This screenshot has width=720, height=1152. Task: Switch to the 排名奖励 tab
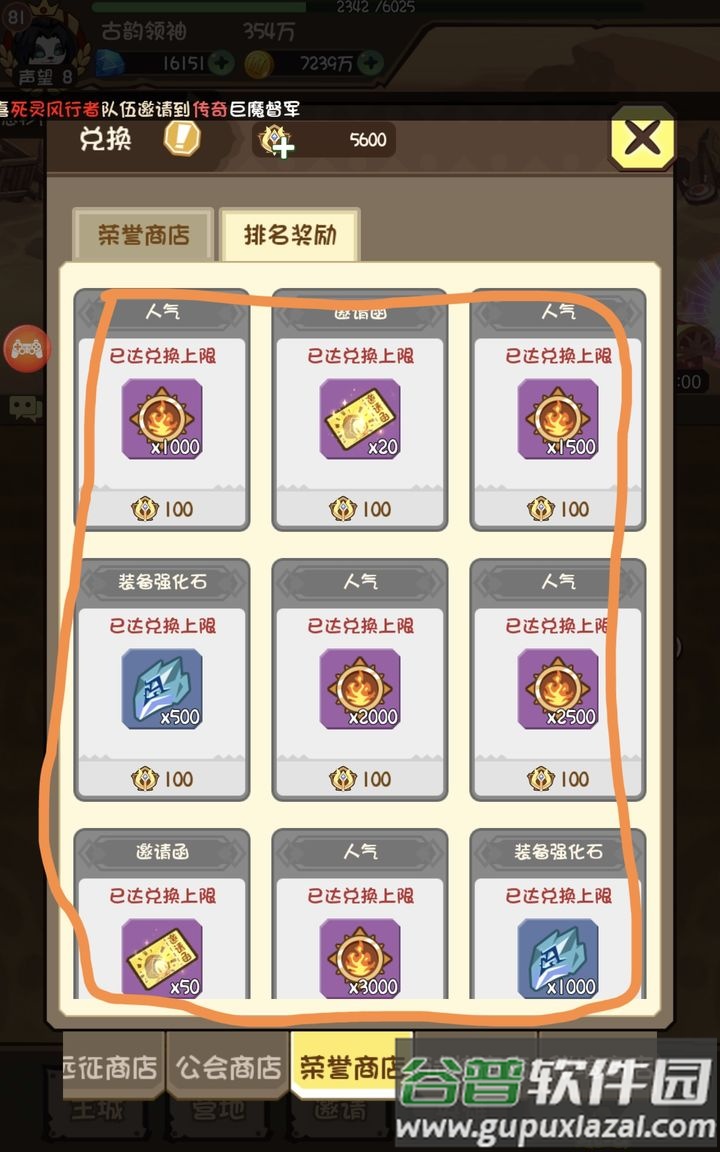[290, 236]
